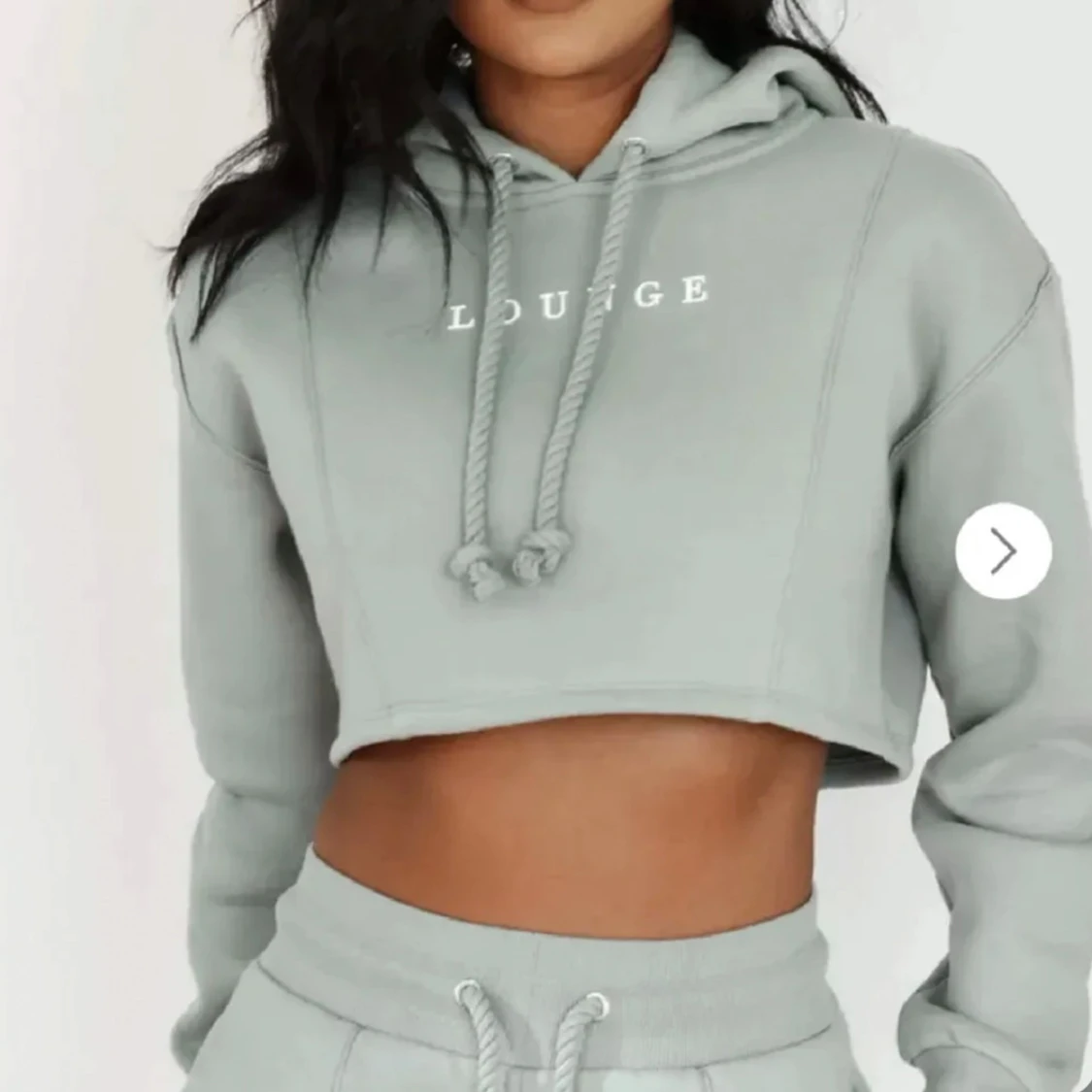Viewport: 1092px width, 1092px height.
Task: Show the next product photo with the arrow
Action: pos(1003,551)
